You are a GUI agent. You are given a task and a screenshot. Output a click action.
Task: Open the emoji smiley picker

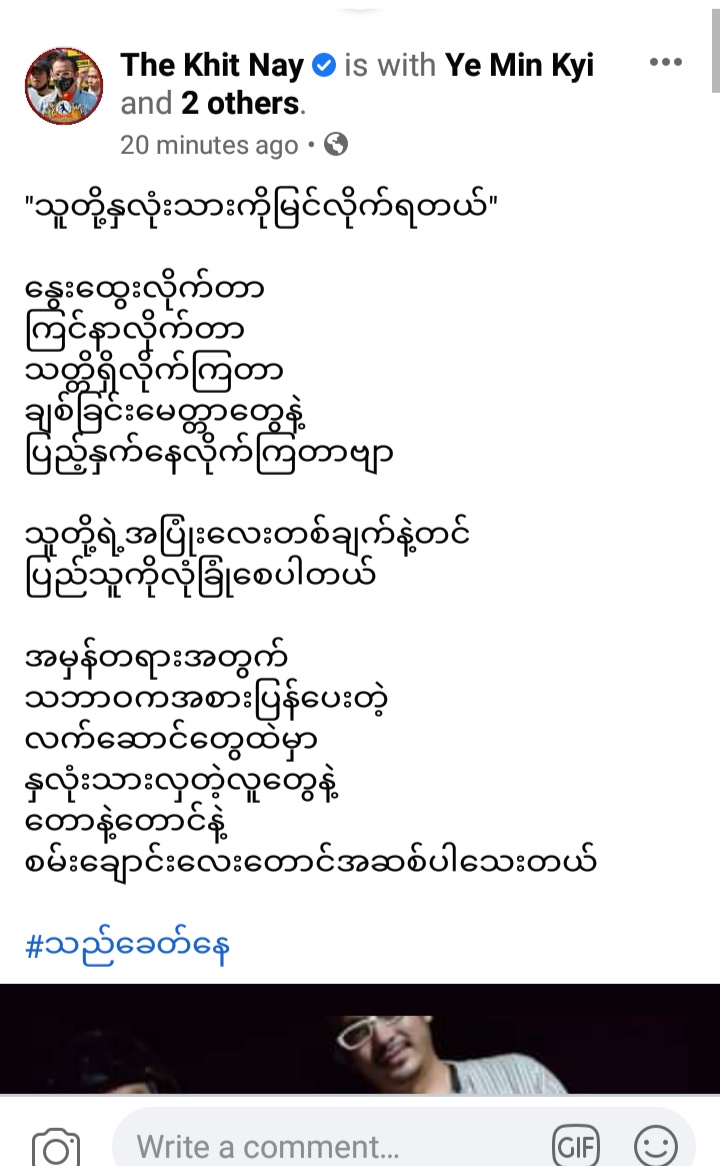tap(655, 1146)
